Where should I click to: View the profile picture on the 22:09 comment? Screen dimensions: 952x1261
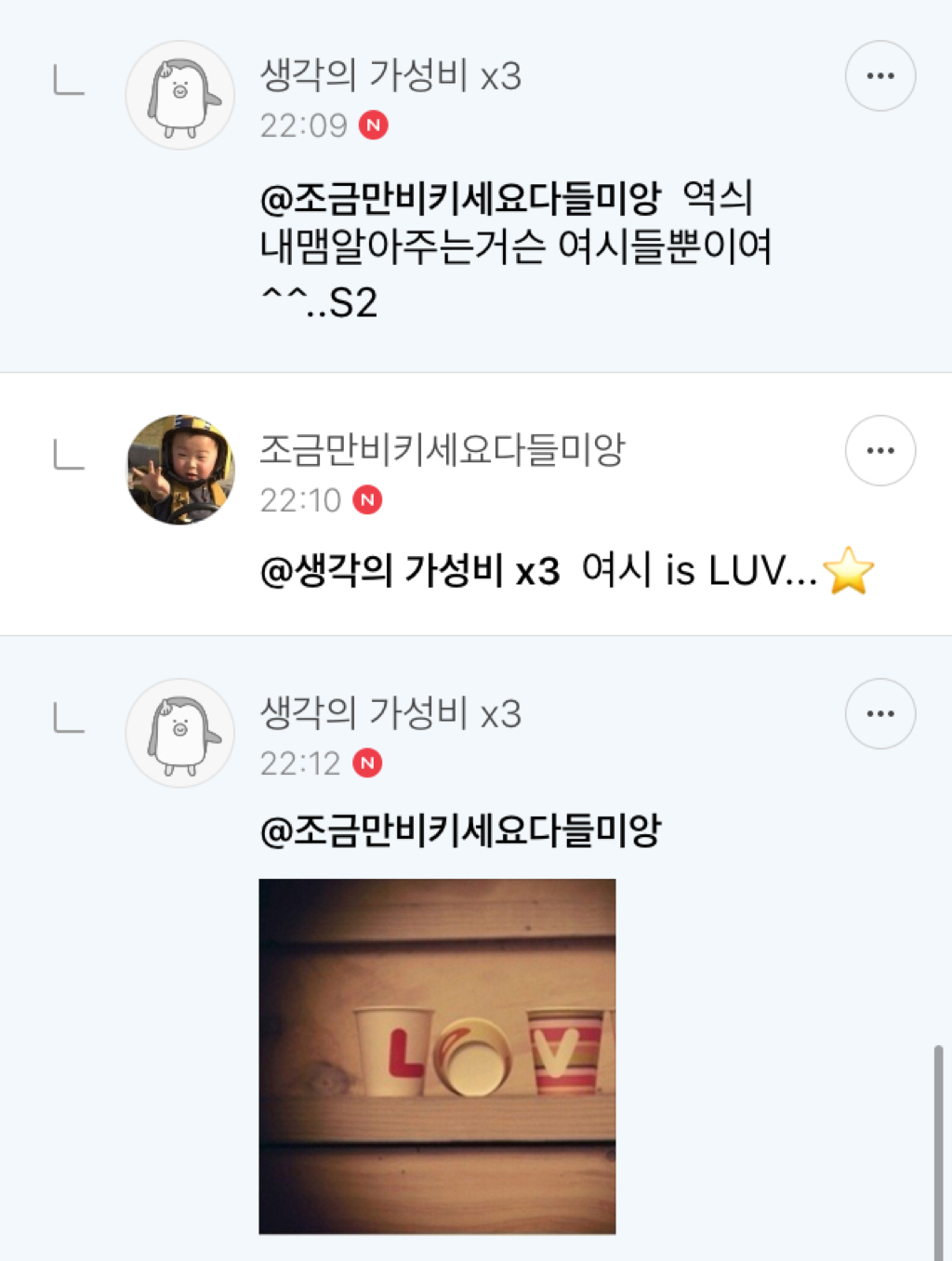pyautogui.click(x=180, y=95)
